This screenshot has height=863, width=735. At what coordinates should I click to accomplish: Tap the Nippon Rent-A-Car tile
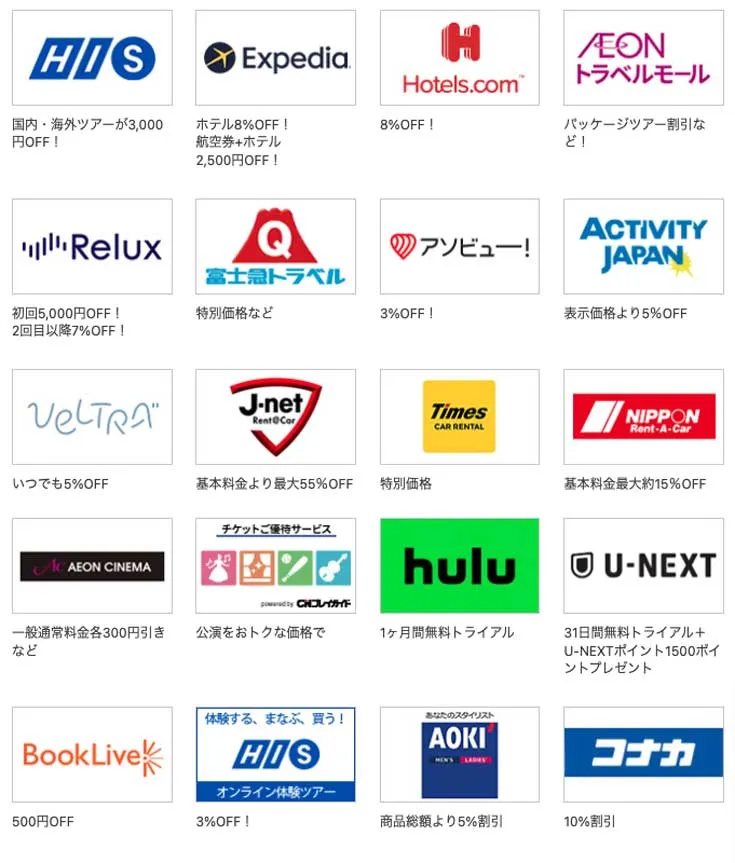(643, 416)
